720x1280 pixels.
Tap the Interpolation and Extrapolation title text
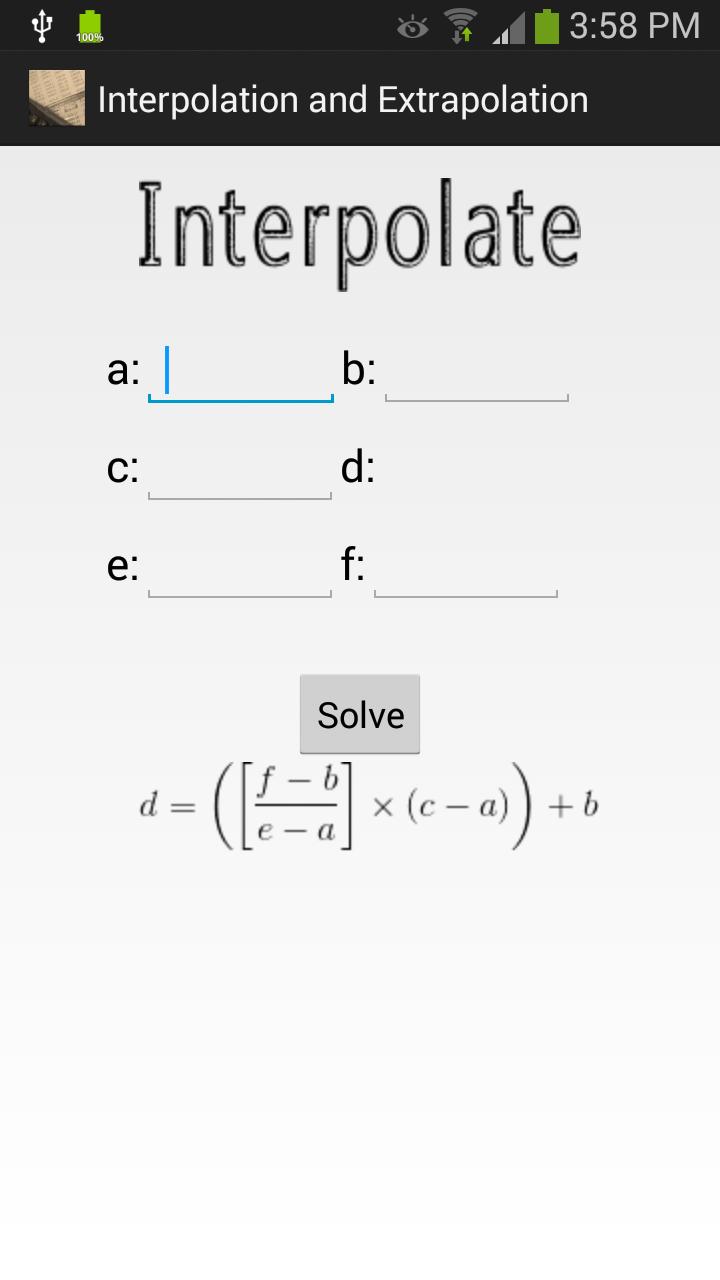[x=342, y=99]
